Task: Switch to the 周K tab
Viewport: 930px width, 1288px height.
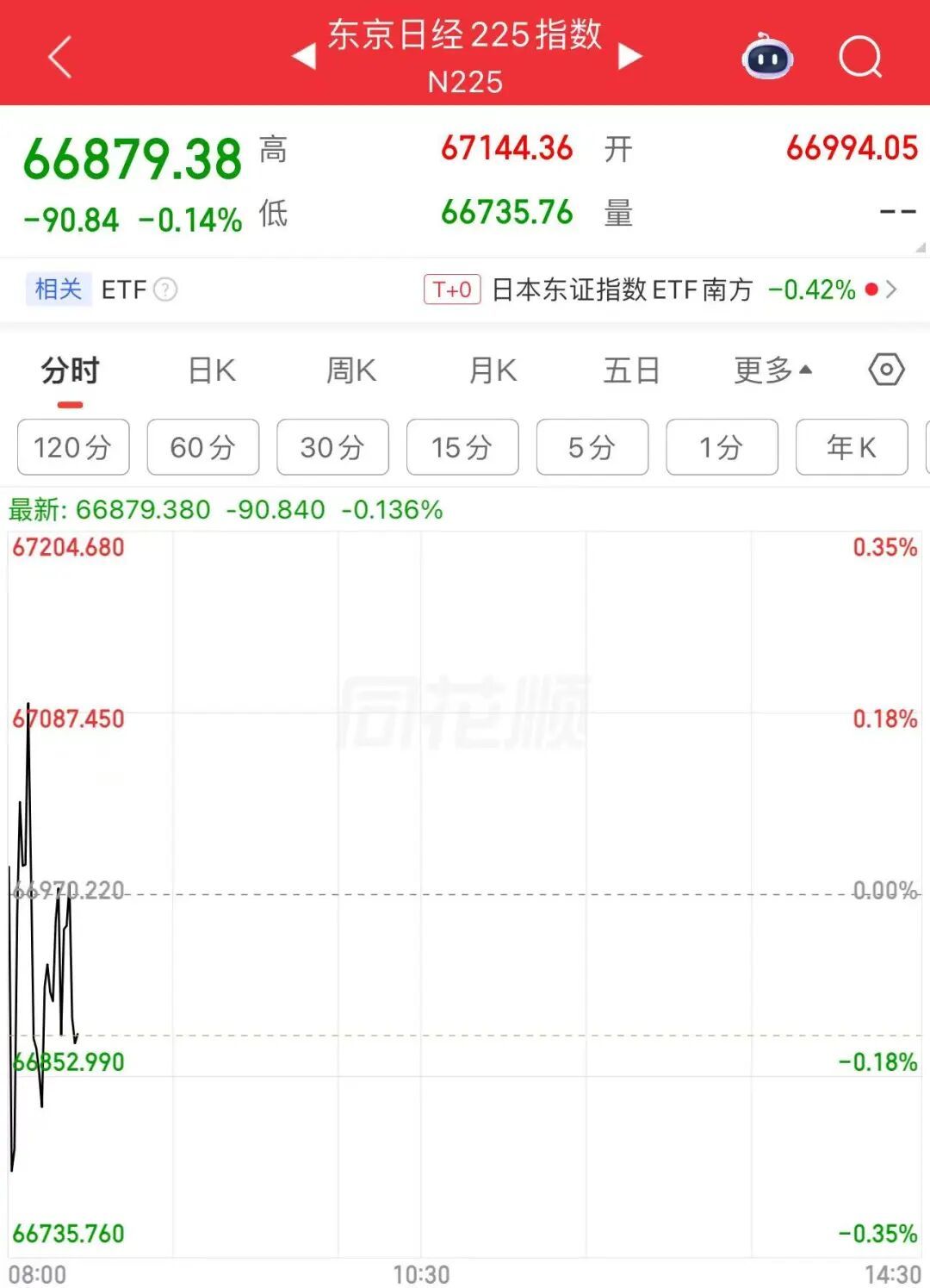Action: [x=351, y=371]
